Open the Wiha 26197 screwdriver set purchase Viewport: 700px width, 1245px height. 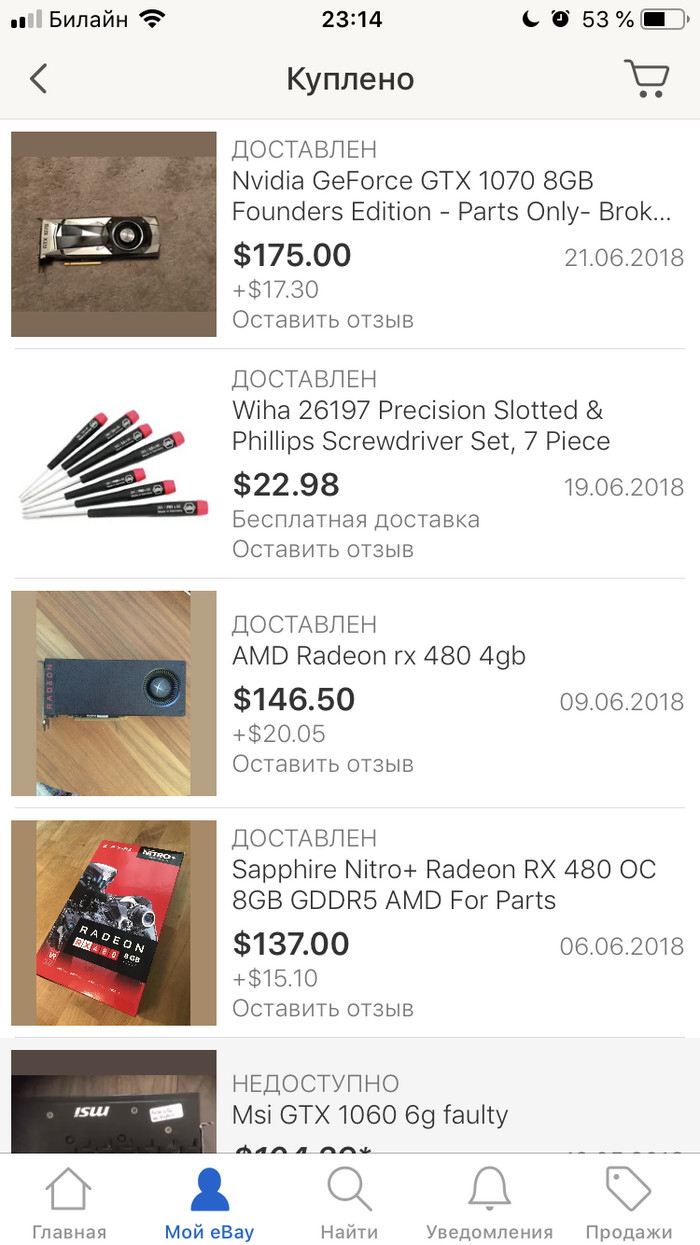pyautogui.click(x=420, y=426)
